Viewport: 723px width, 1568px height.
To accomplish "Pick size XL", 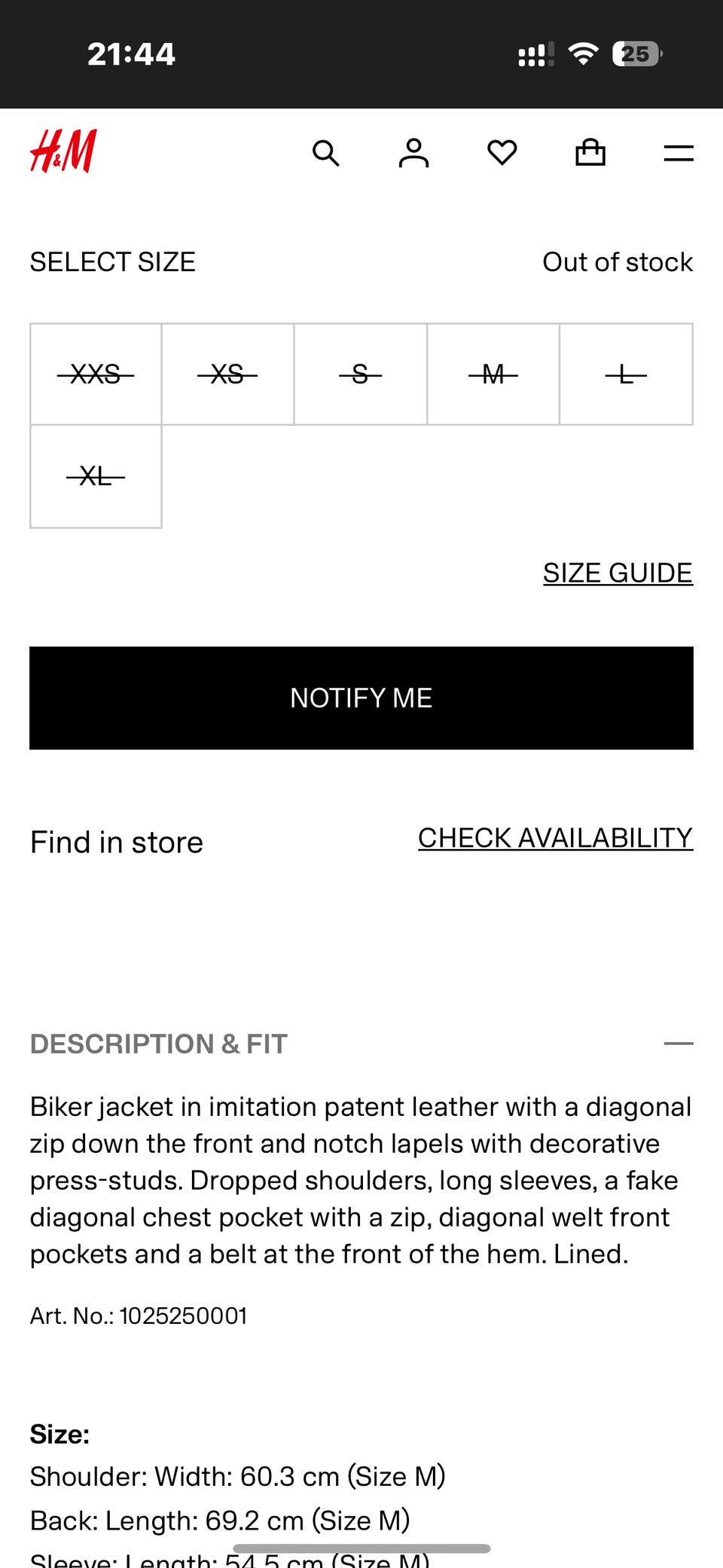I will pyautogui.click(x=96, y=476).
